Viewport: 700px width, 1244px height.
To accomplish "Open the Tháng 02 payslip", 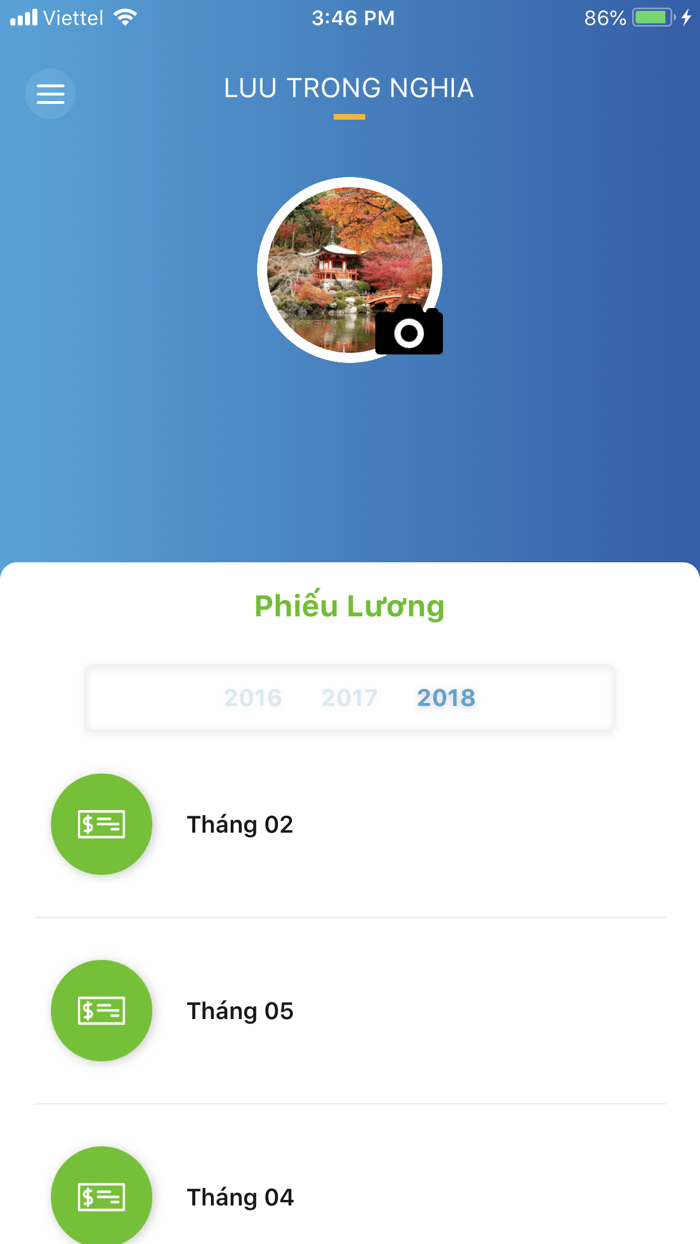I will coord(240,825).
